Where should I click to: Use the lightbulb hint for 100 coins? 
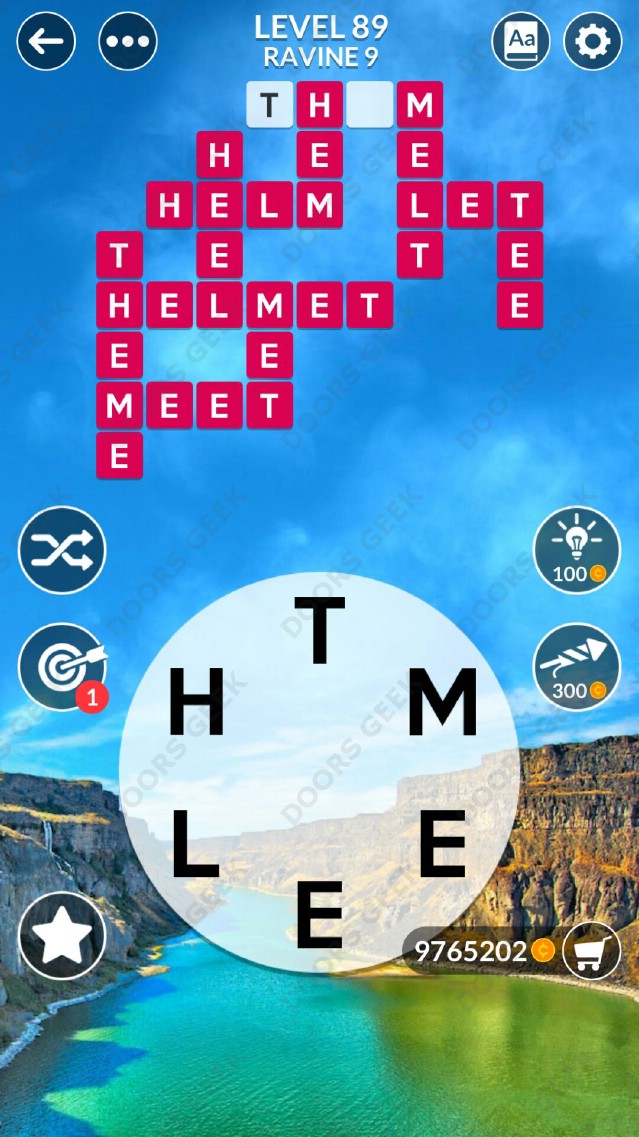point(576,550)
